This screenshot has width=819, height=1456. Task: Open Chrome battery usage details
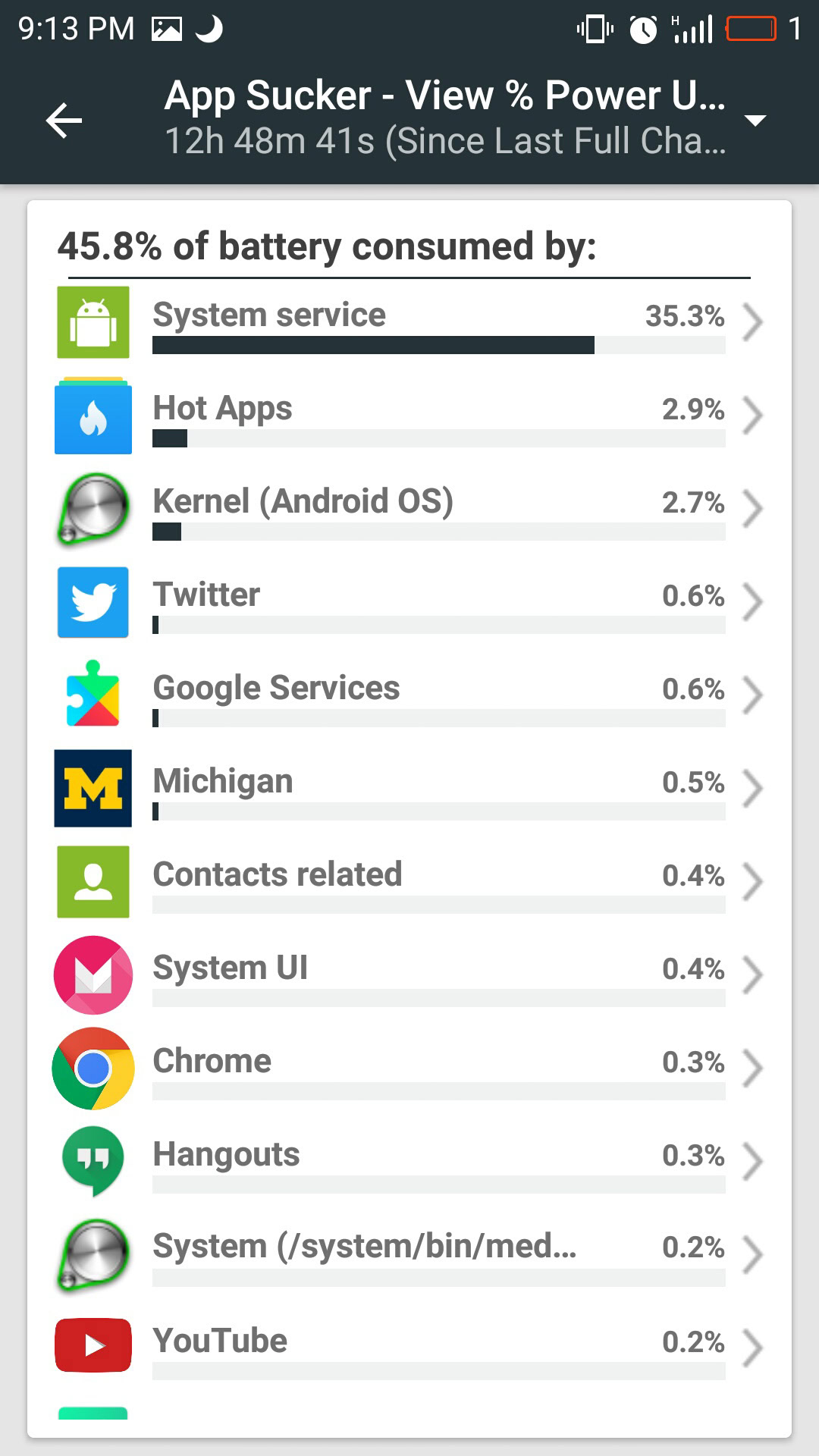(x=409, y=1068)
